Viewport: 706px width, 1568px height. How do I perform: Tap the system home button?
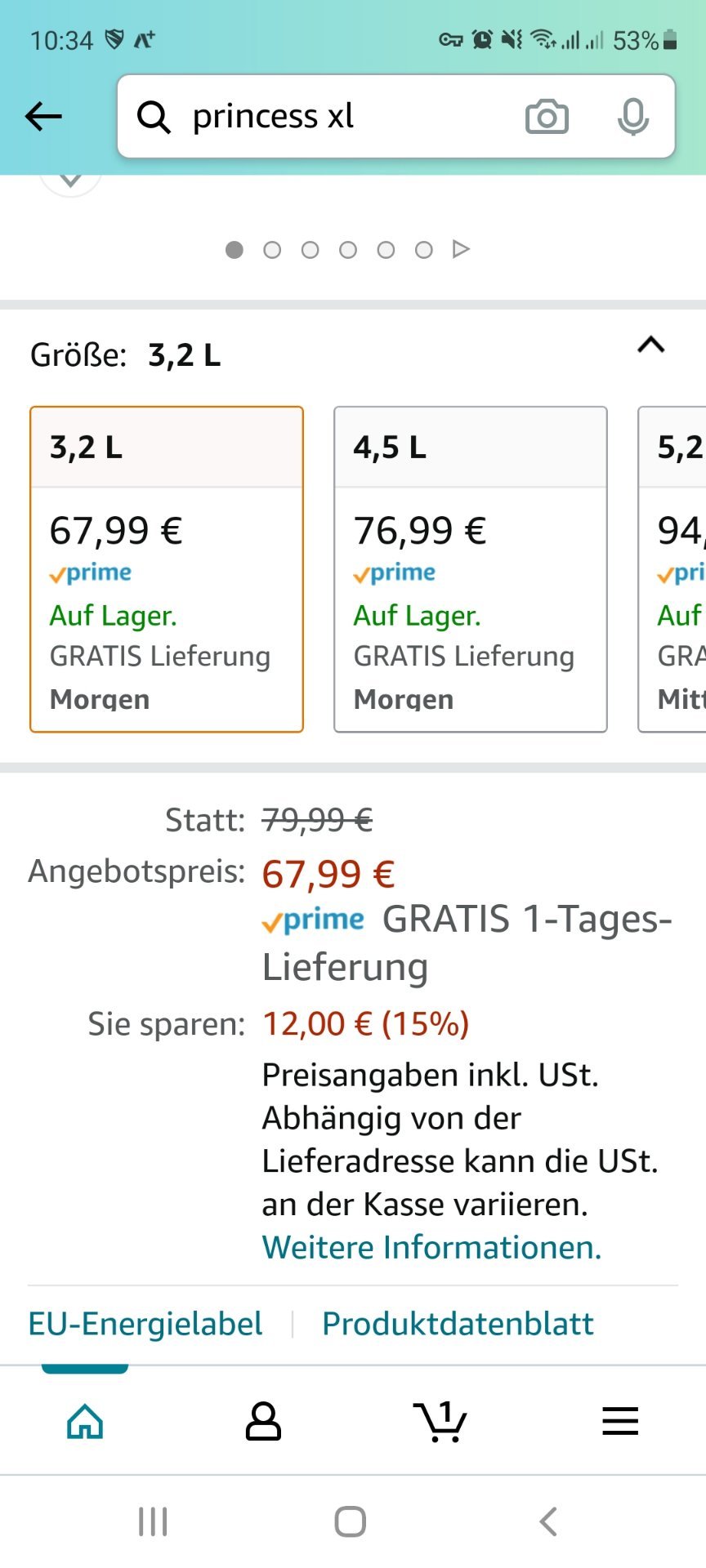coord(351,1521)
